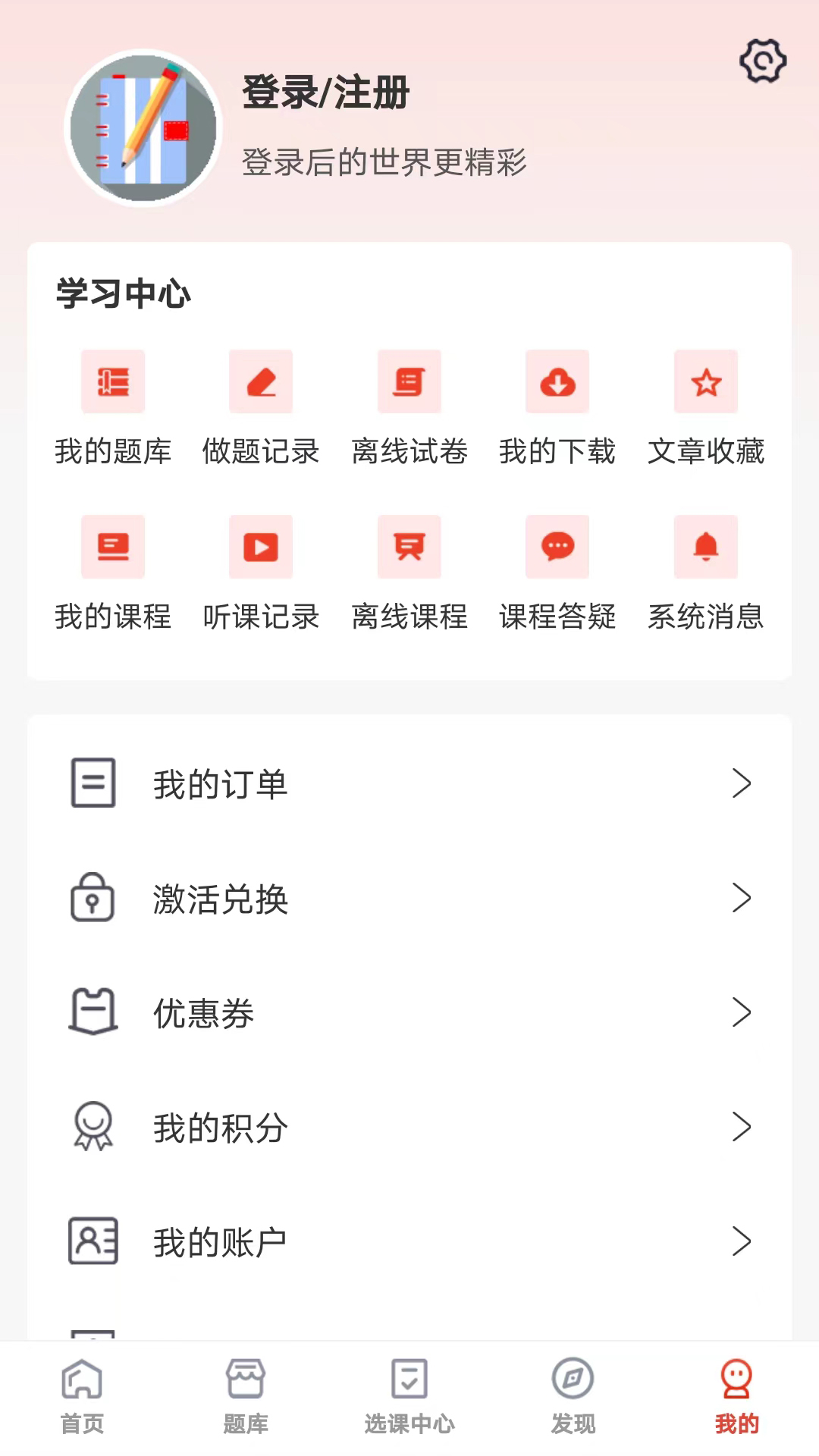The width and height of the screenshot is (819, 1456).
Task: Open 离线试卷
Action: (x=409, y=381)
